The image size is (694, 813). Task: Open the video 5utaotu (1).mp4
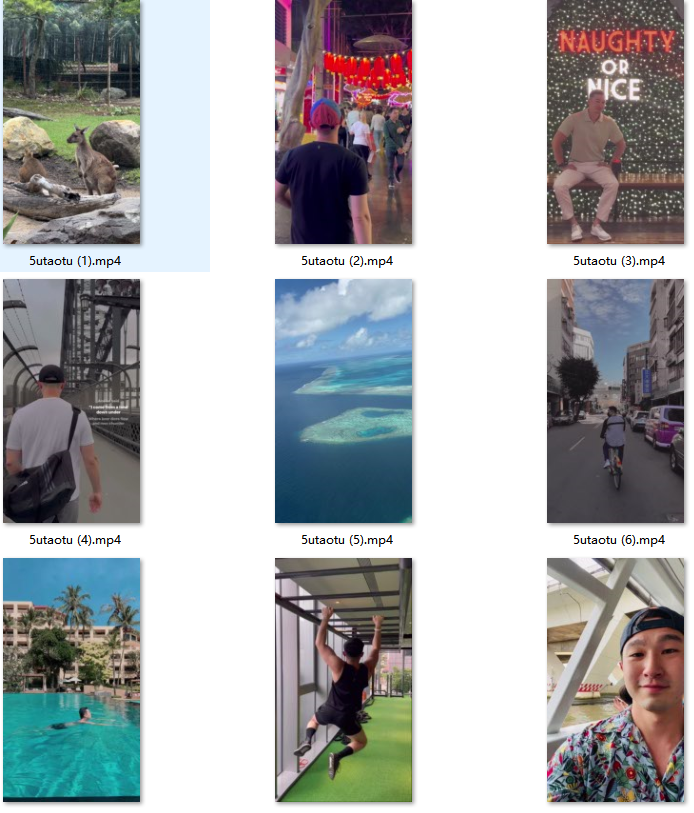72,122
